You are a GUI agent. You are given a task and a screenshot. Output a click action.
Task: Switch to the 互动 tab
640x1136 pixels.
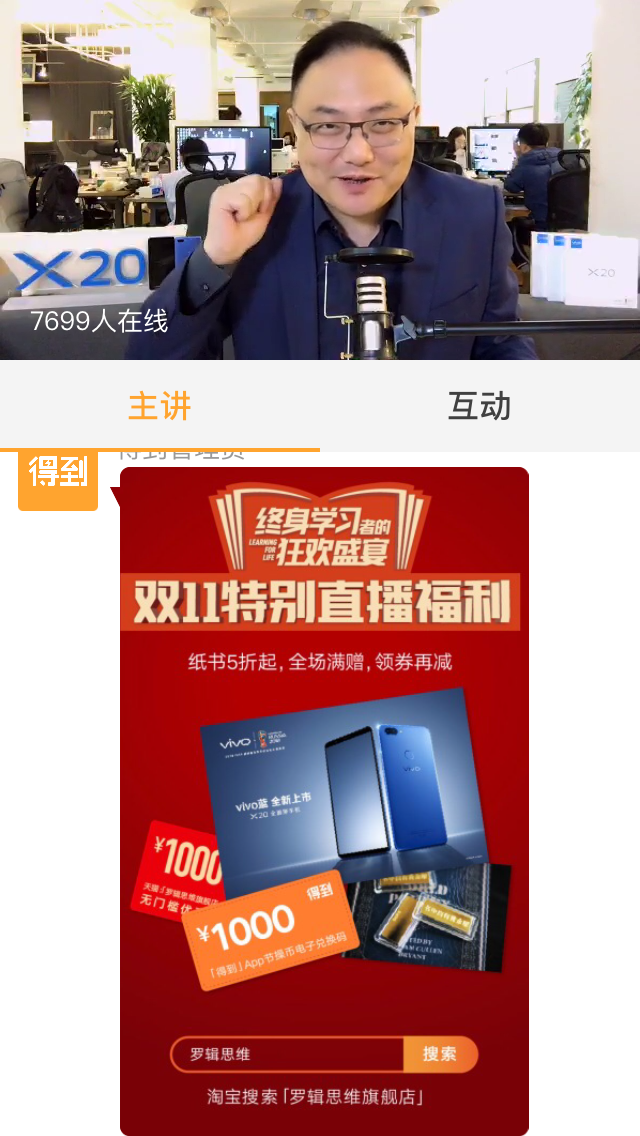479,406
